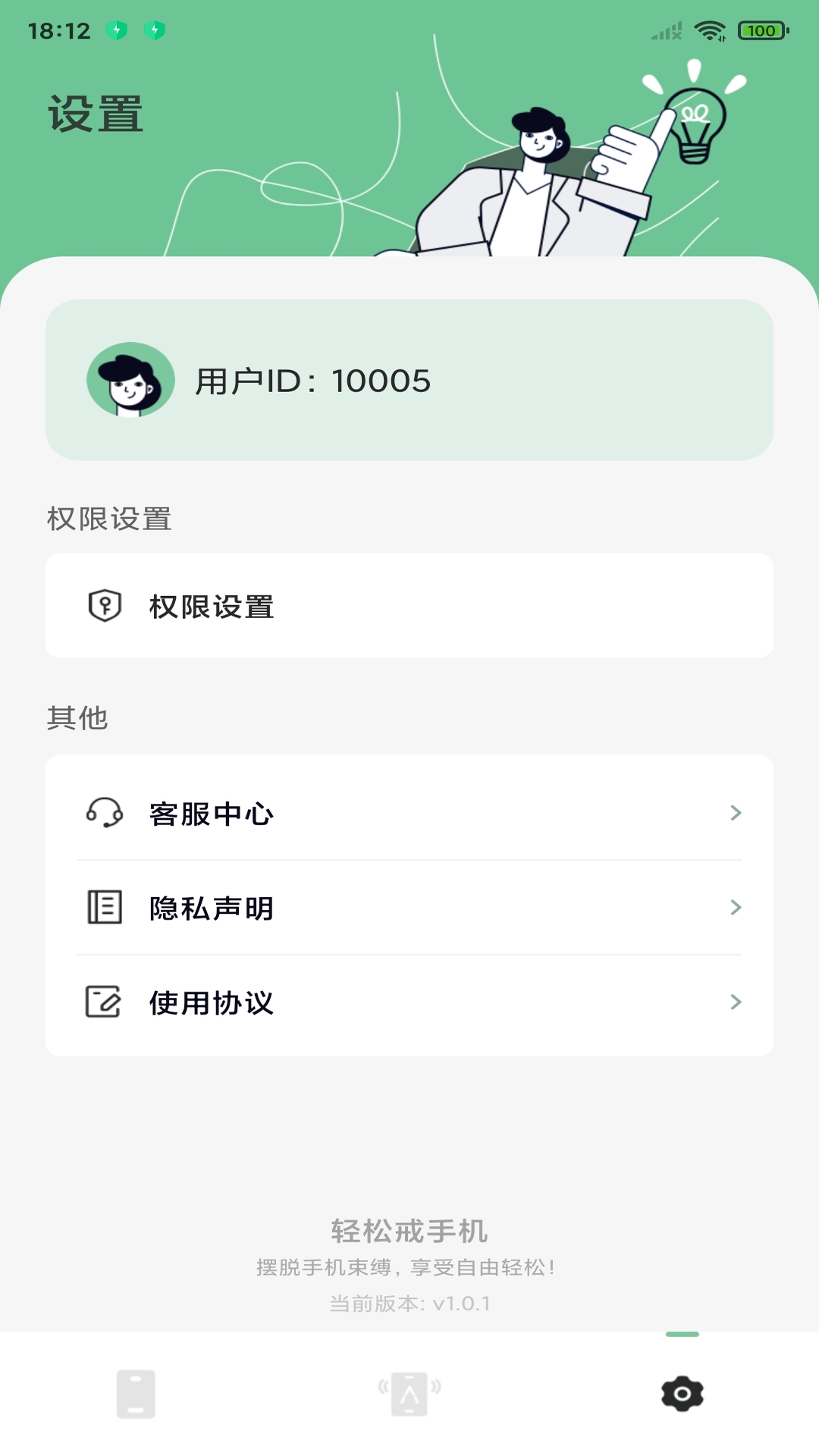Open the 使用协议 usage agreement

pyautogui.click(x=409, y=1003)
